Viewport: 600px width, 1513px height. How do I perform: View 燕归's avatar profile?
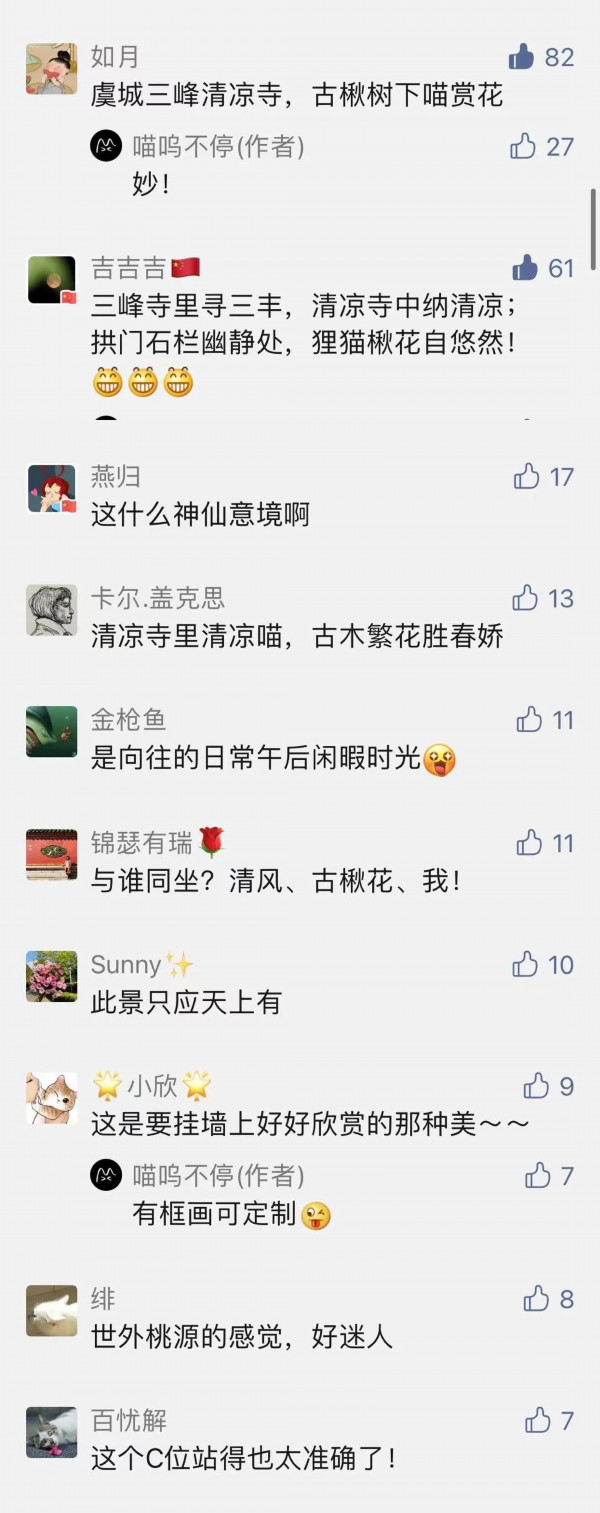[x=51, y=489]
